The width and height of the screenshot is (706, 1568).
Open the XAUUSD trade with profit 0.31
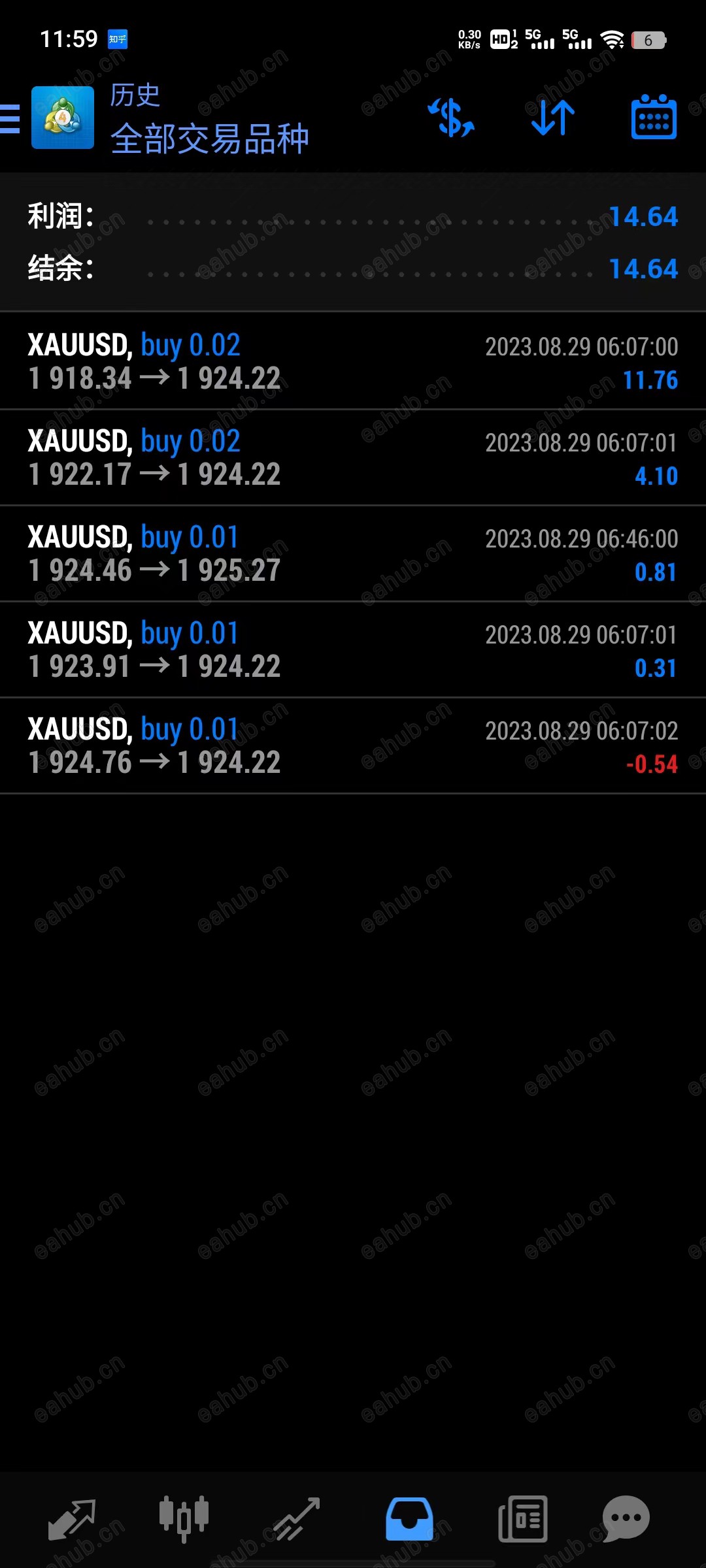coord(353,649)
